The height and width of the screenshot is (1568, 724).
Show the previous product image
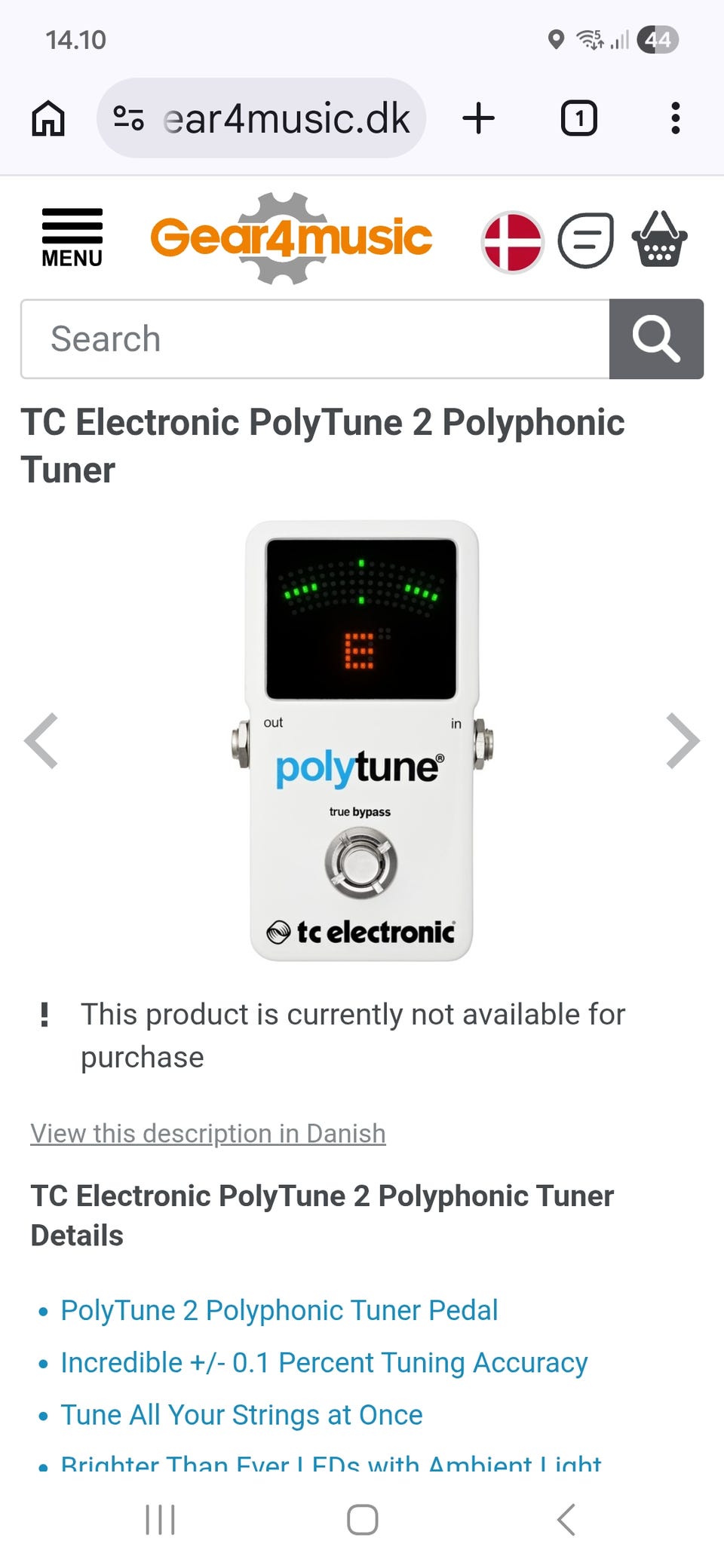[41, 741]
